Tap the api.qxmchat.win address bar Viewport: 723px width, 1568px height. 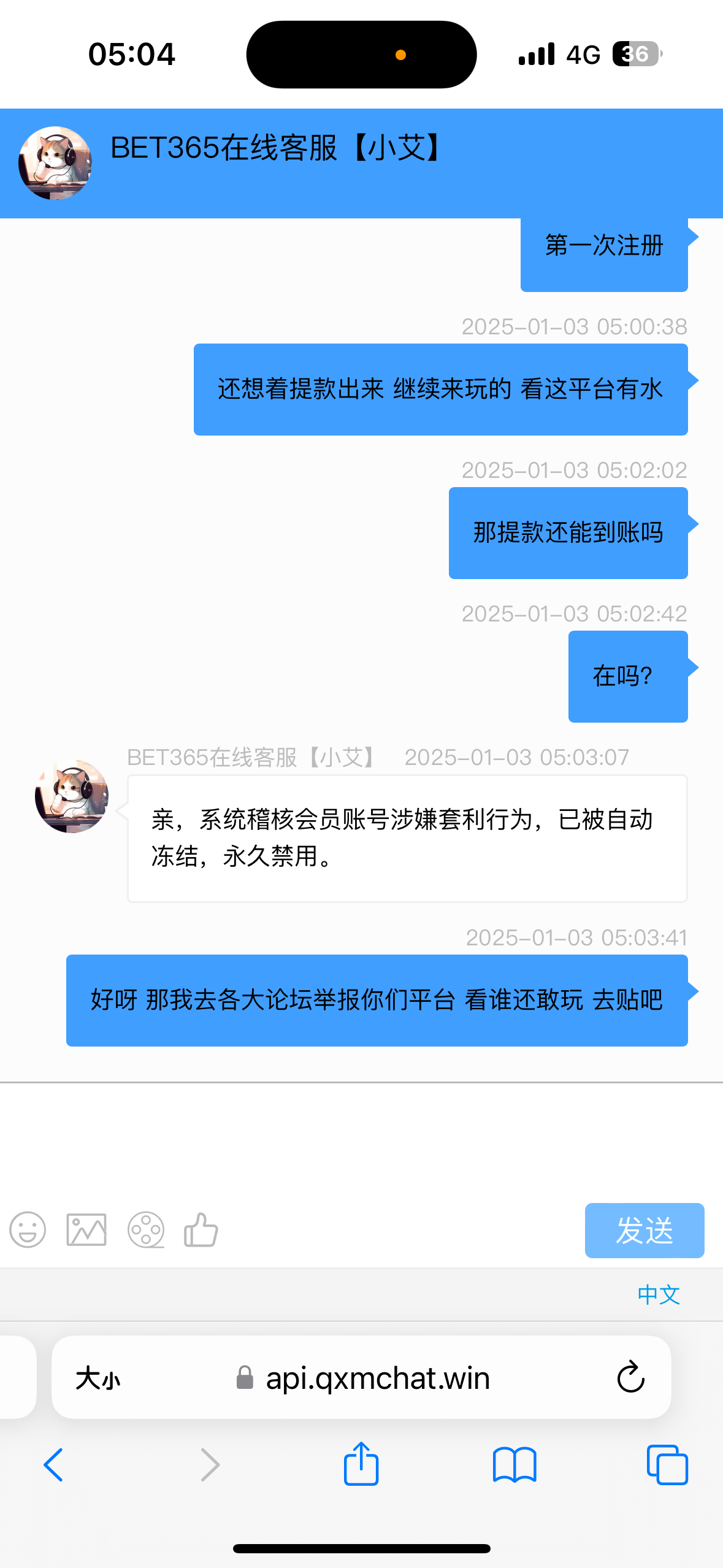pos(377,1377)
